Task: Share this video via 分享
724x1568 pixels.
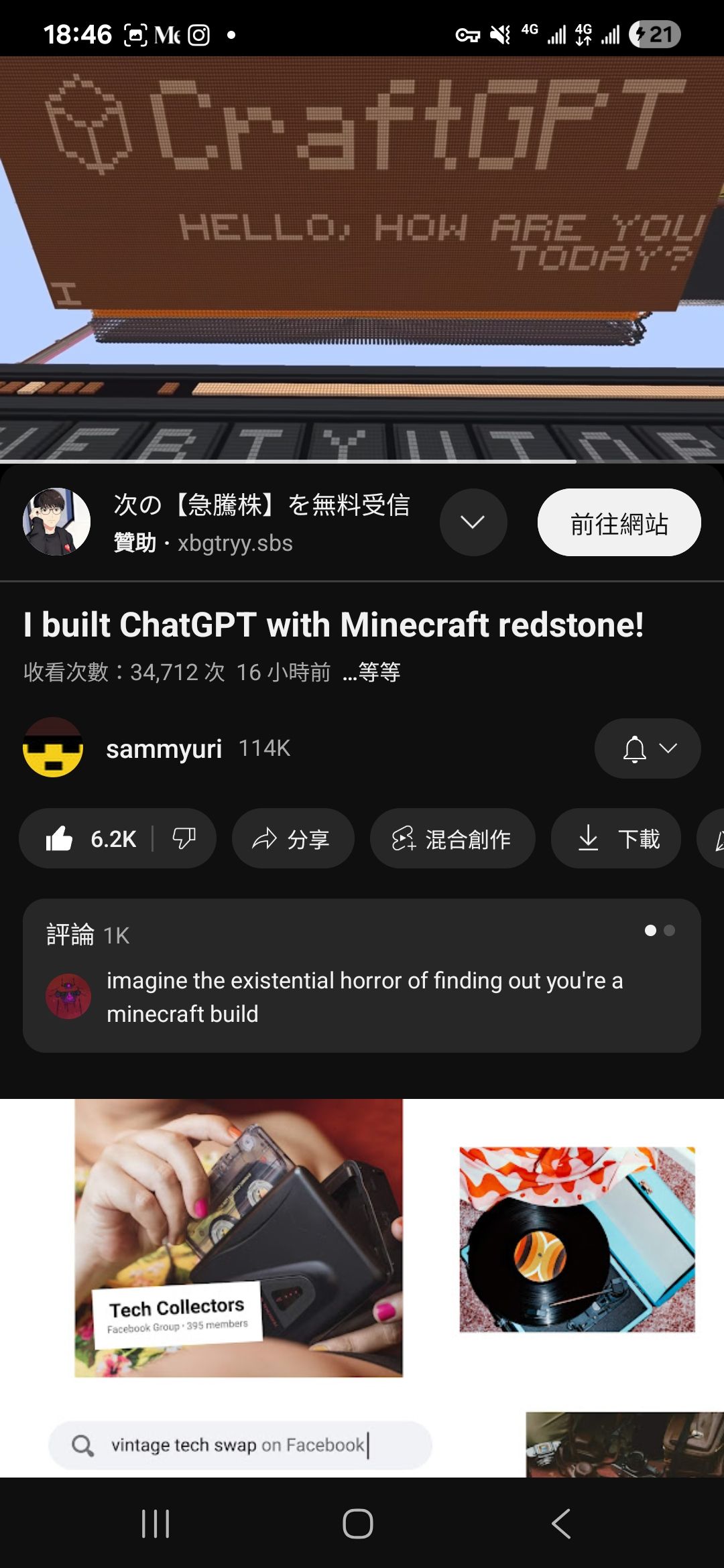Action: (293, 838)
